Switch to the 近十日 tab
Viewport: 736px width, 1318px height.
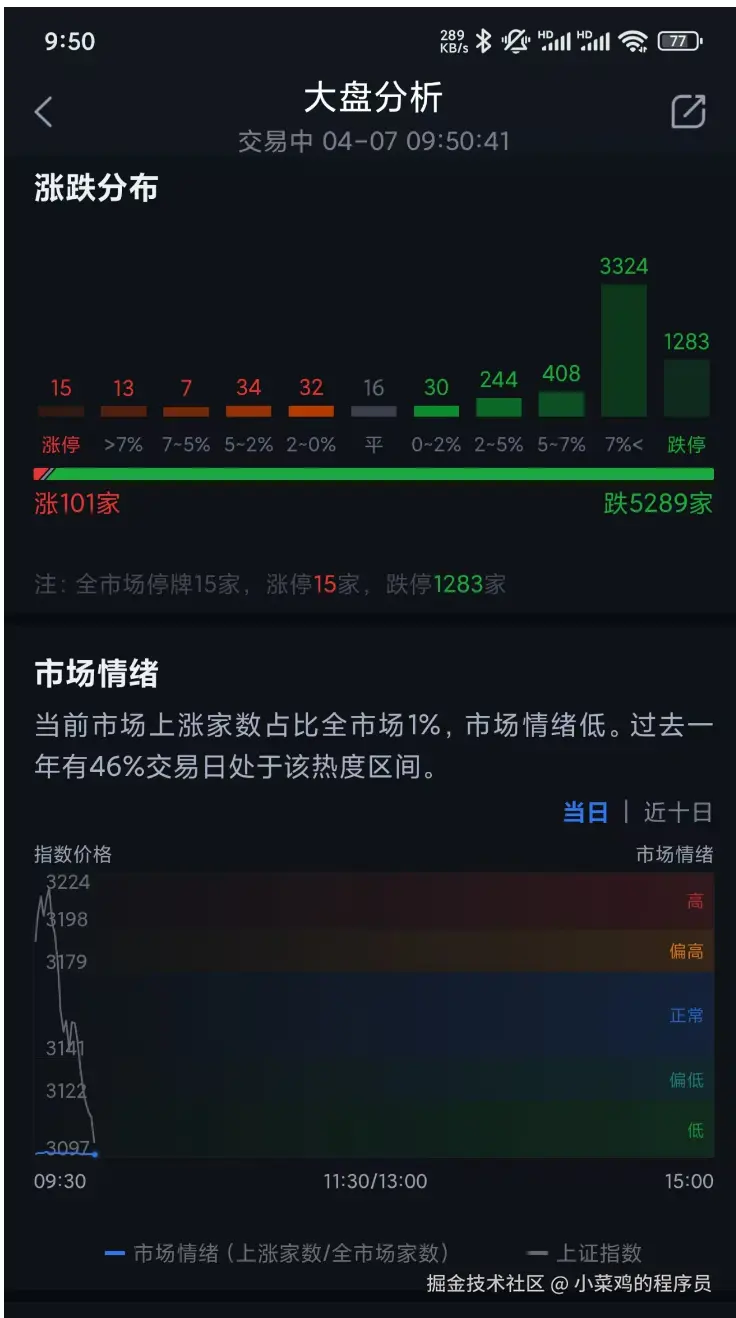(677, 812)
